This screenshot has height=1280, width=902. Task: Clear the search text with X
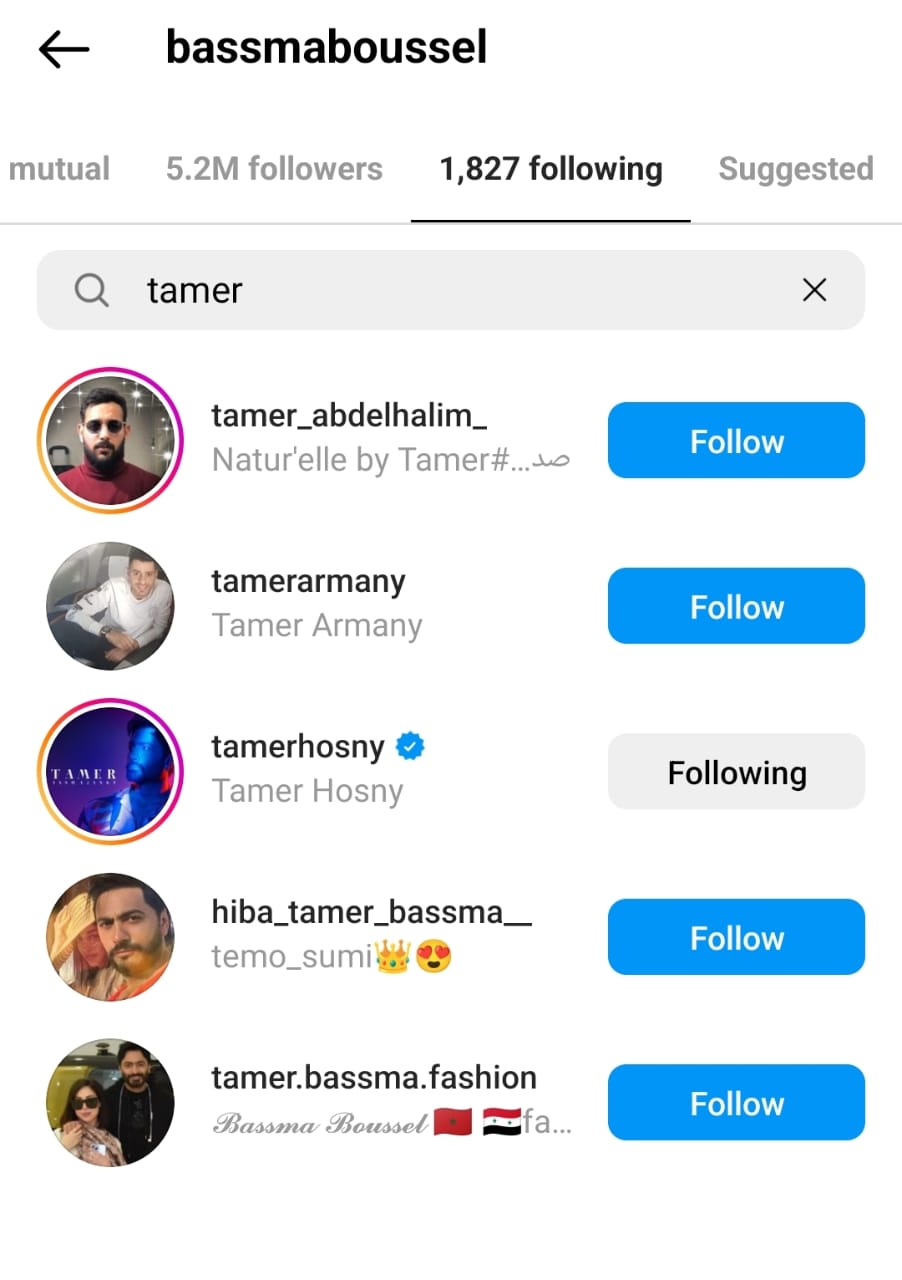pos(815,290)
